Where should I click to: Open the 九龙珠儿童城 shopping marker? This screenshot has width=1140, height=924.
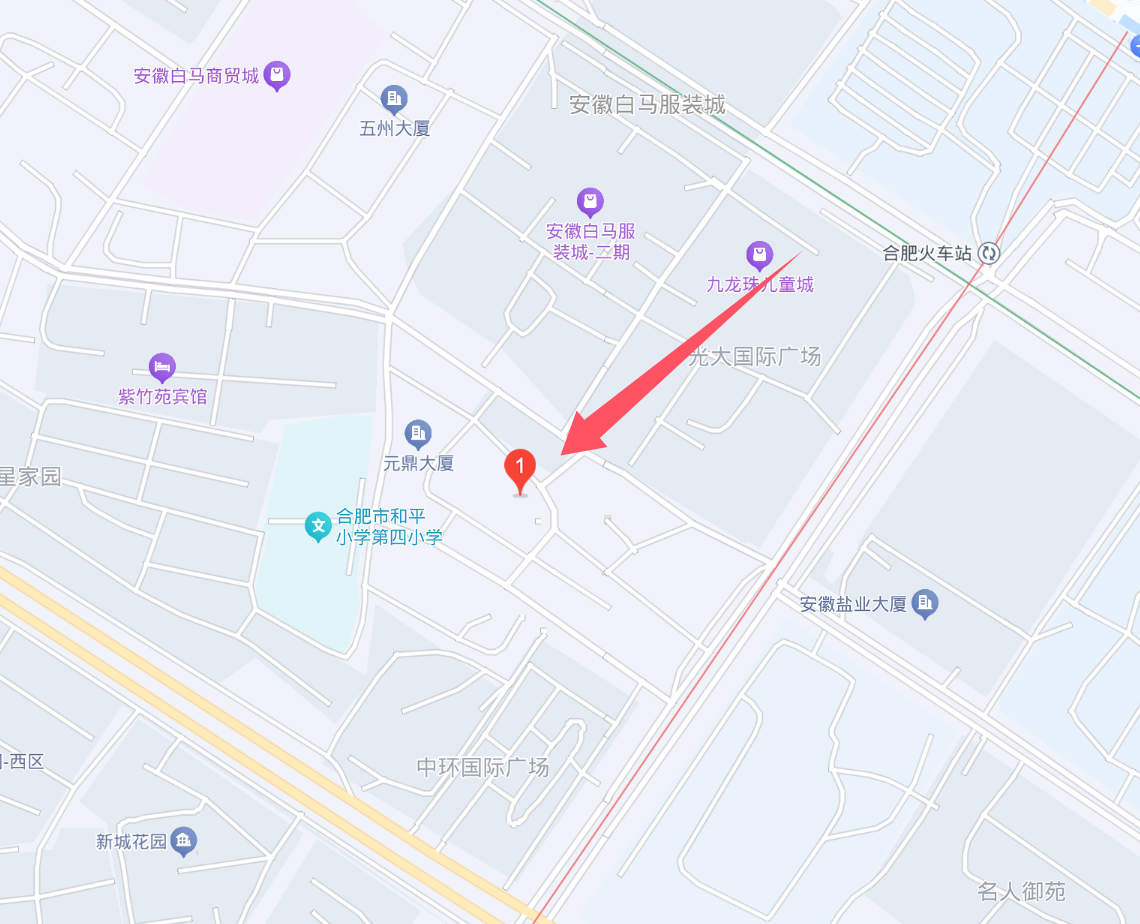[759, 255]
